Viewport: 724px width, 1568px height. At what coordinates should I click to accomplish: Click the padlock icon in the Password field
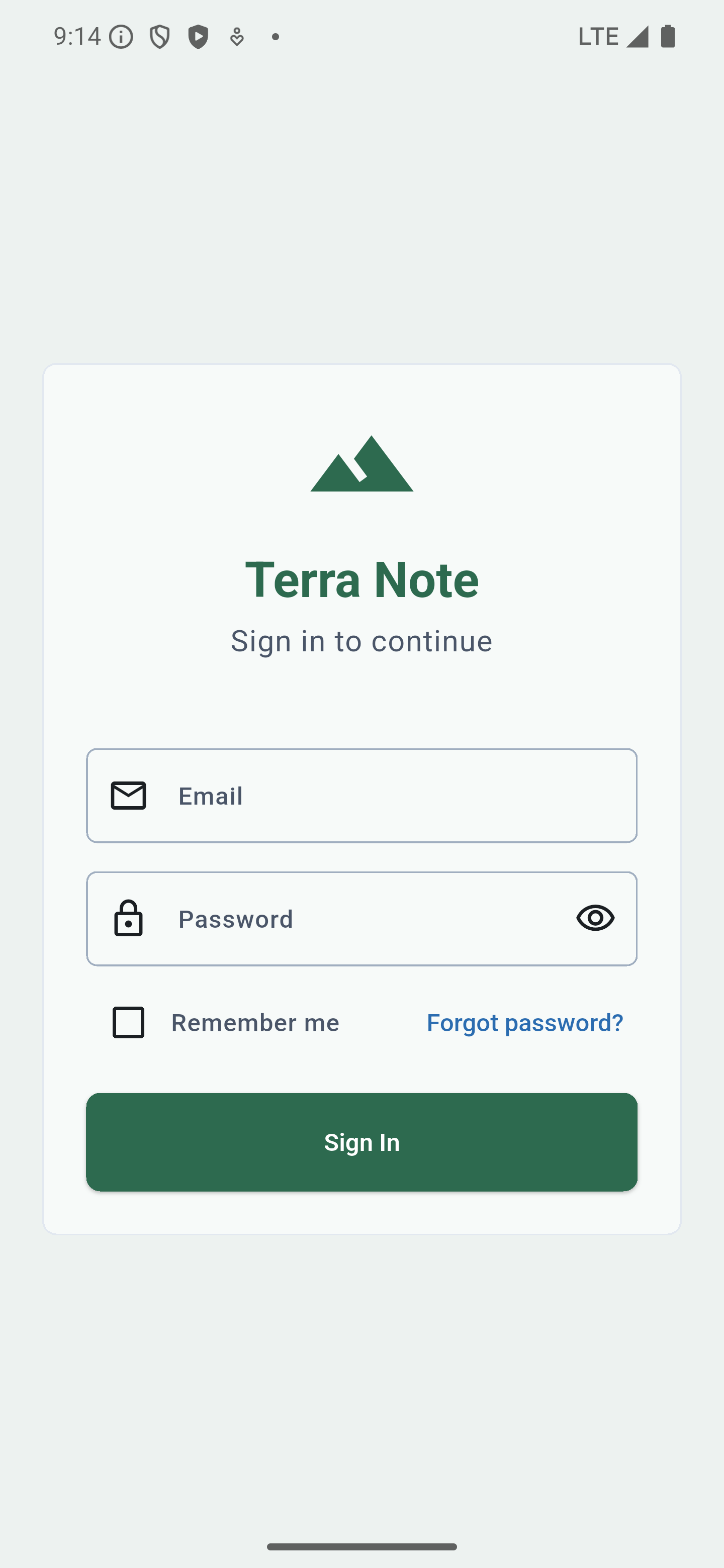tap(128, 918)
